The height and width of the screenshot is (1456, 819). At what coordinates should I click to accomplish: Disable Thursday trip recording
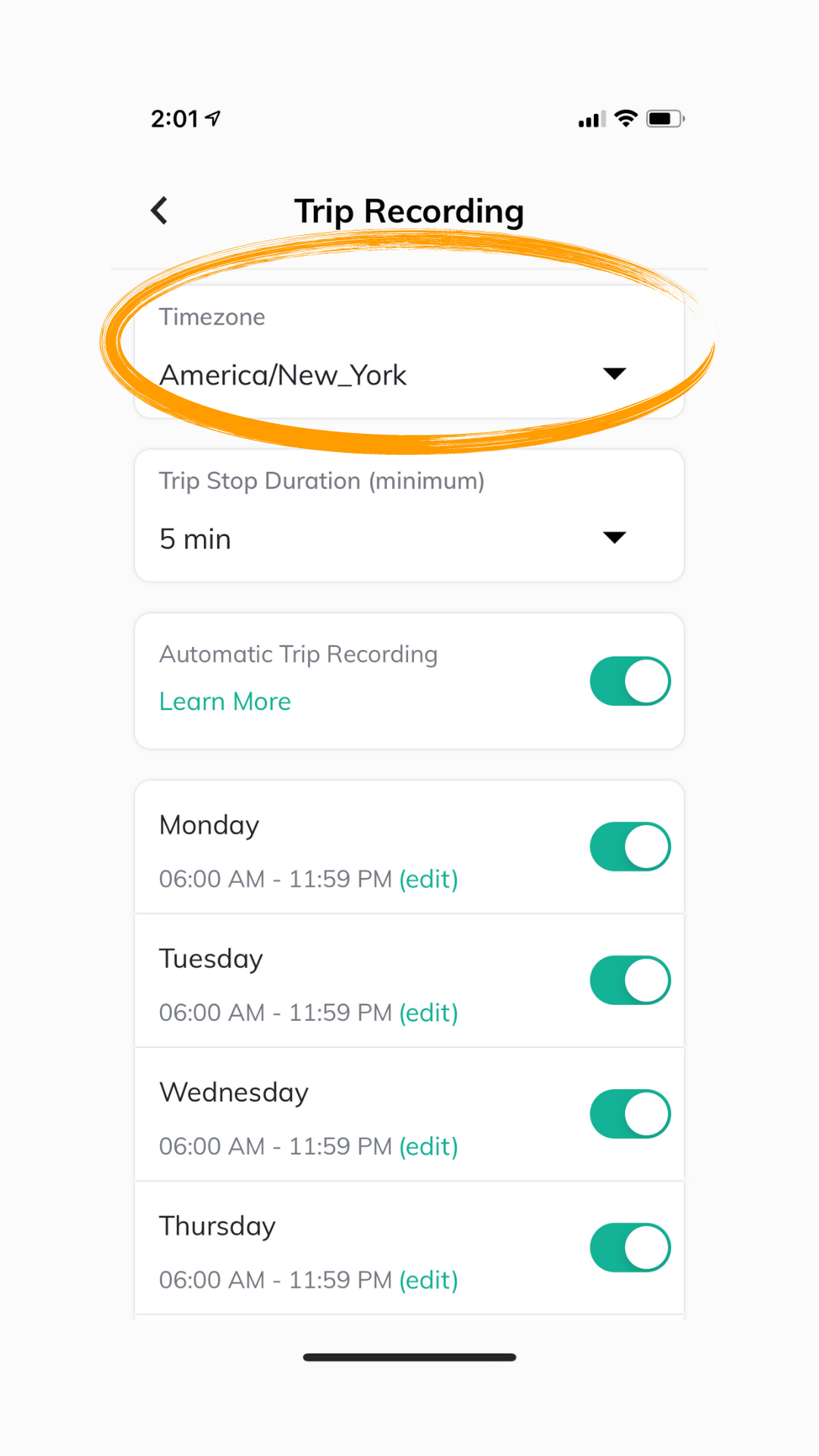tap(629, 1247)
